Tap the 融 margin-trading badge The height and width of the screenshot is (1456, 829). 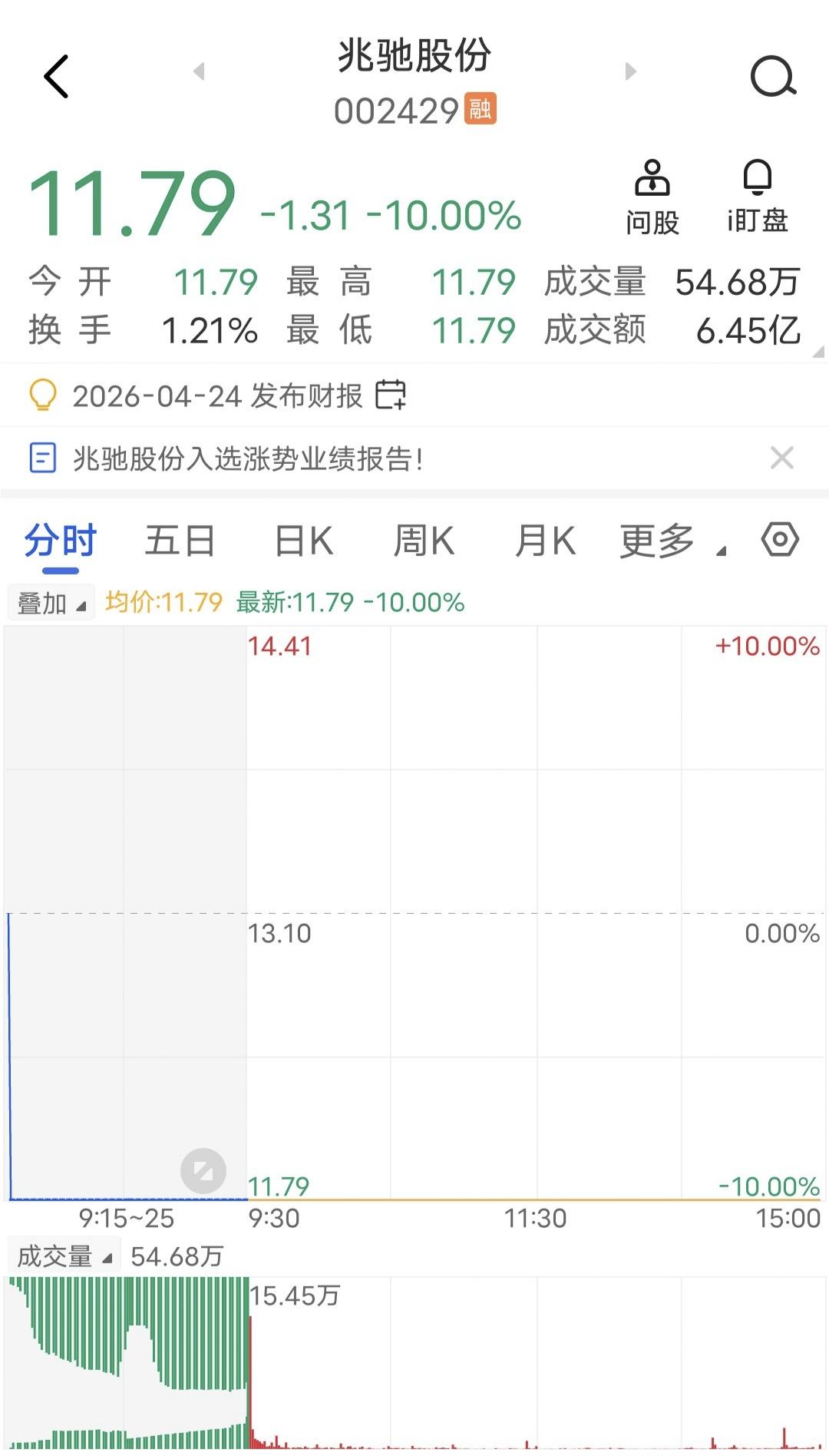click(x=480, y=110)
